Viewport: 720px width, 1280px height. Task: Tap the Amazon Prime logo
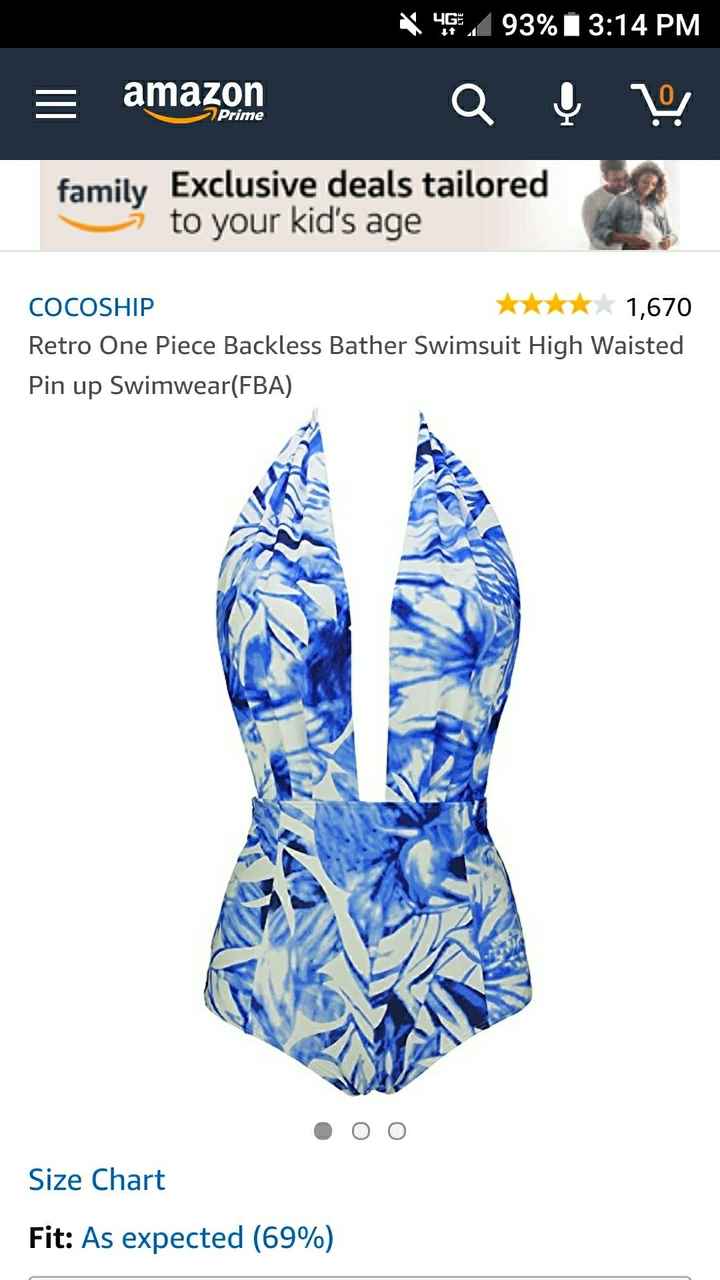pos(192,100)
